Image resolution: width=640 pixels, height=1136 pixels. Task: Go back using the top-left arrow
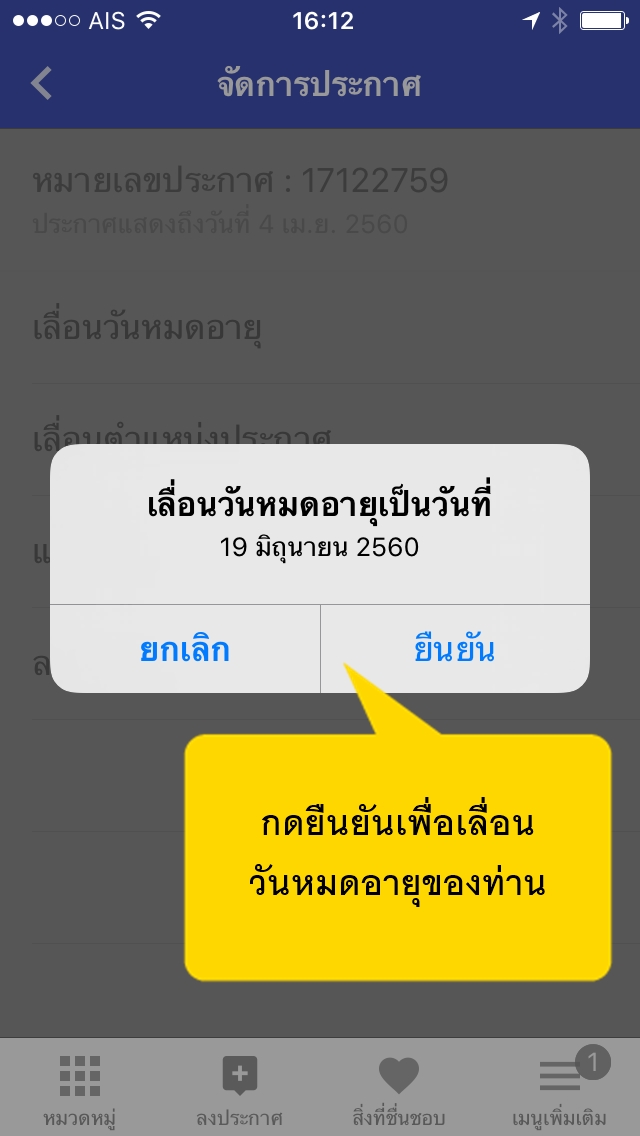(x=41, y=84)
